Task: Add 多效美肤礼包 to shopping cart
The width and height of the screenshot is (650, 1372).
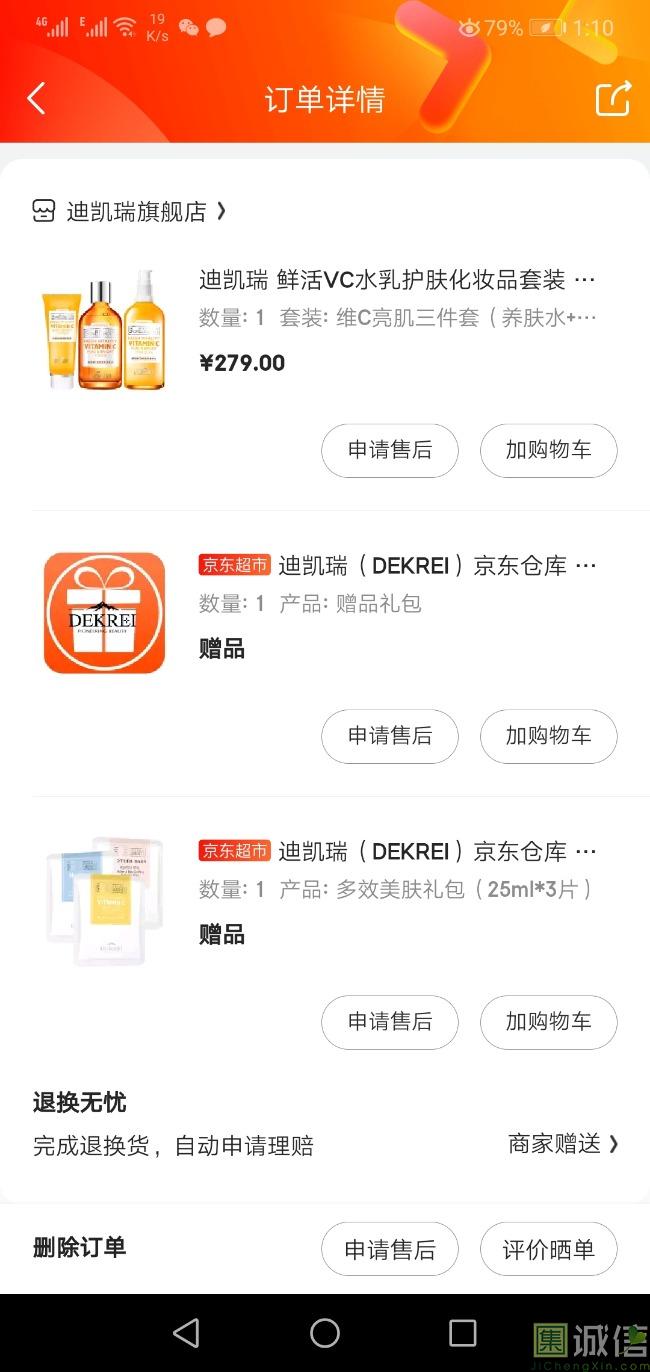Action: click(548, 1022)
